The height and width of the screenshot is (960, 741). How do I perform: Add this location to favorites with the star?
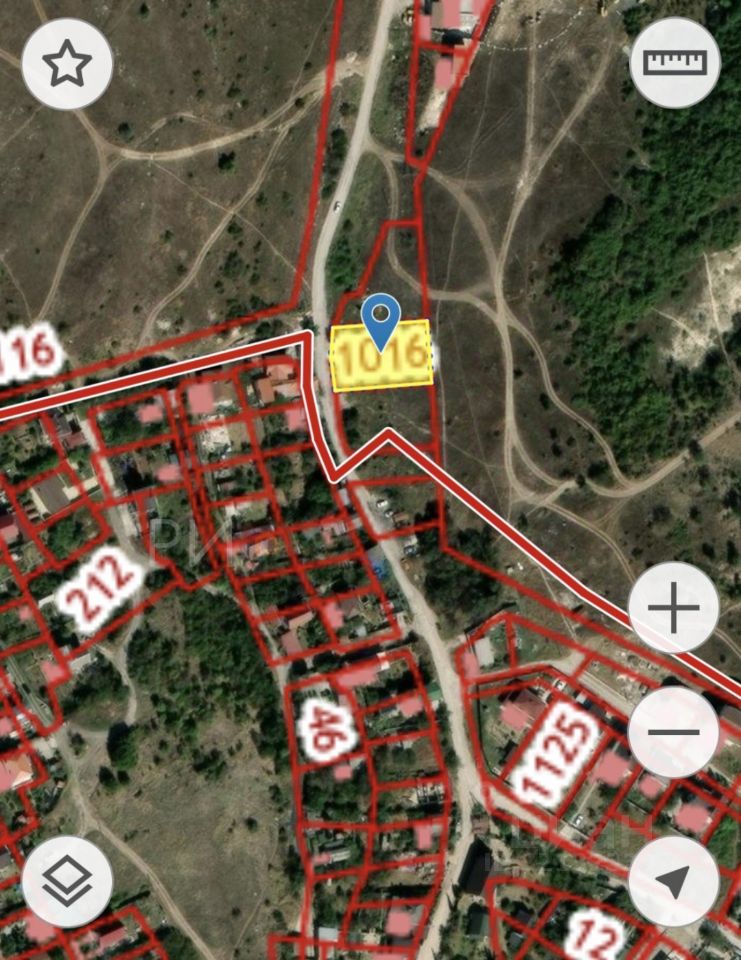coord(67,64)
